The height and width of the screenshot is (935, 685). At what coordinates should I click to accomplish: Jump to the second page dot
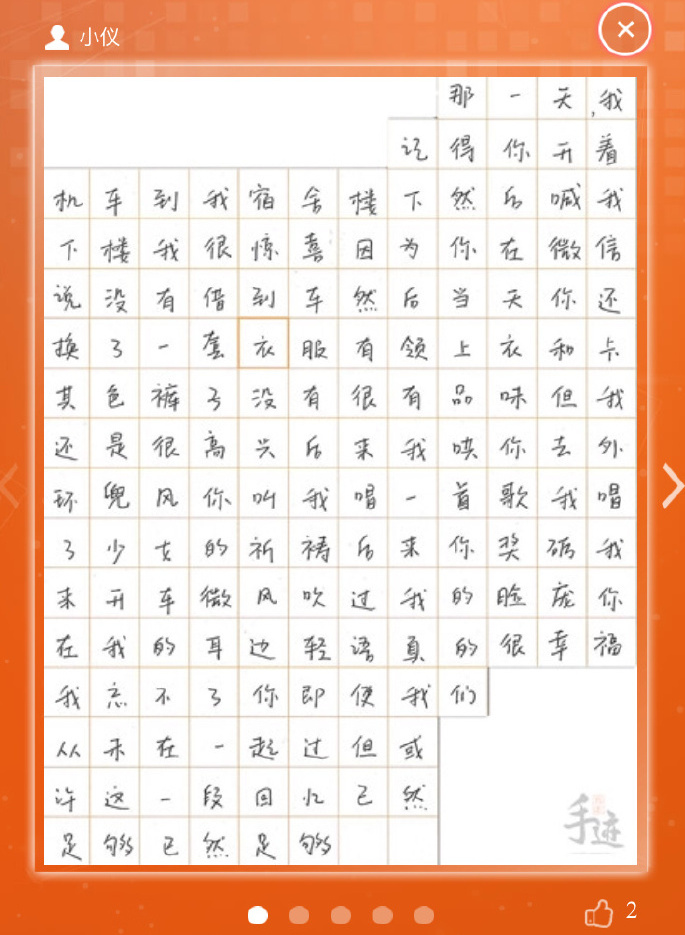point(299,915)
